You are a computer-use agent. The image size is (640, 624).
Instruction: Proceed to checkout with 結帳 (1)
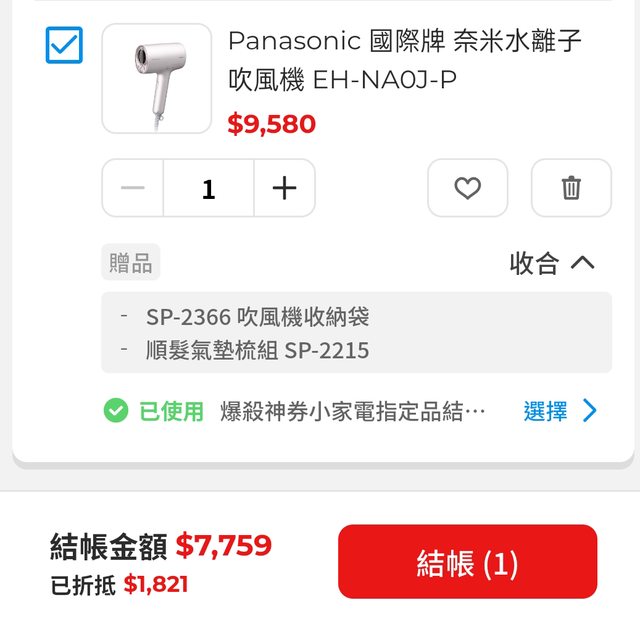pos(467,562)
